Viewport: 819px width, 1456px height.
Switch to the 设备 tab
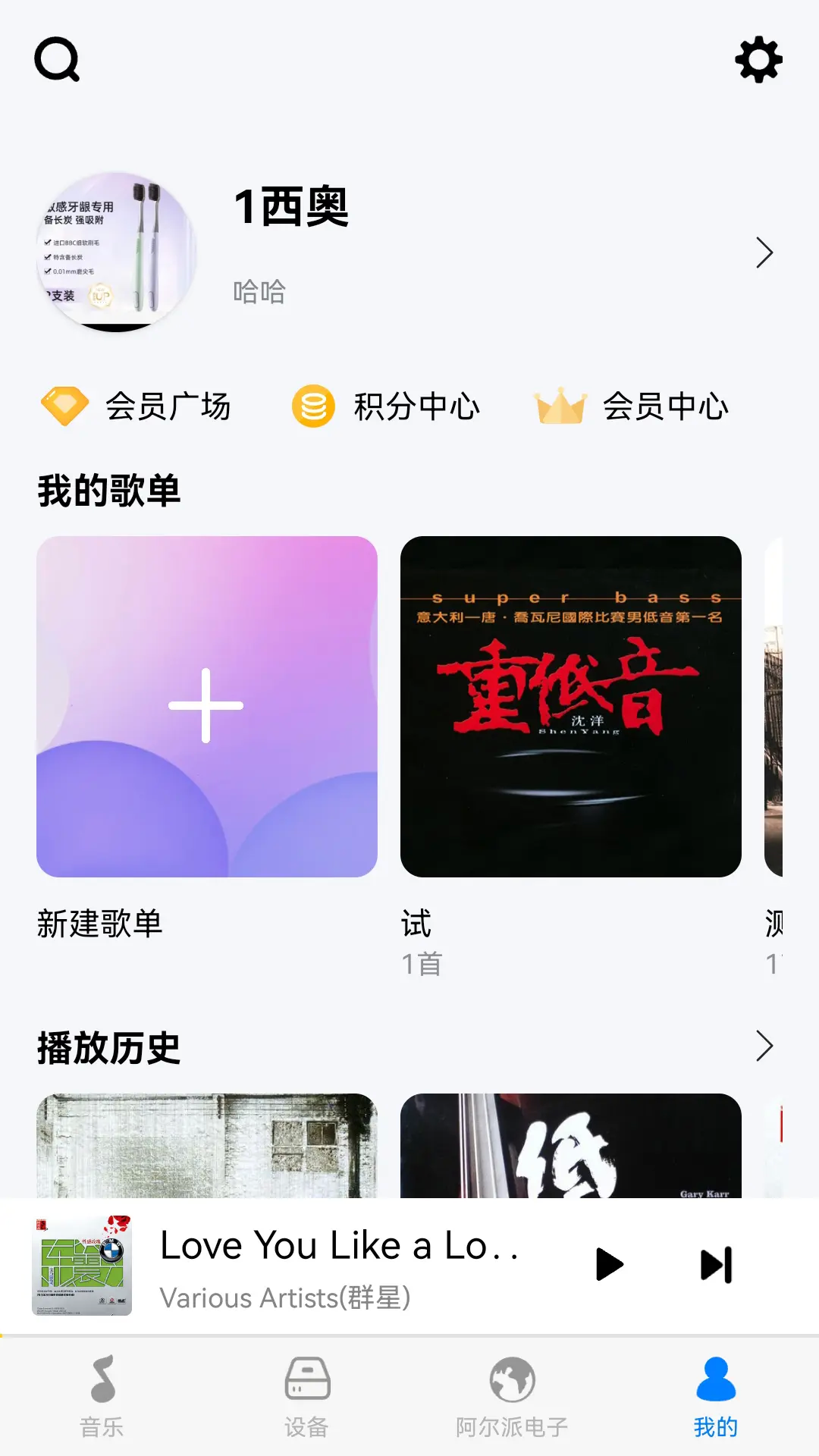(307, 1397)
